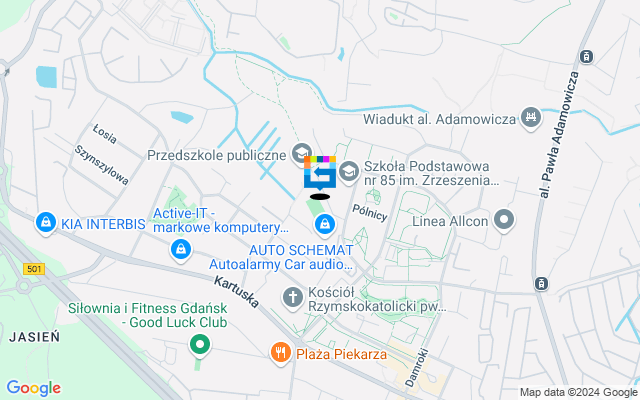Tap Siłownia i Fitness Gdańsk marker
The width and height of the screenshot is (640, 400).
(x=200, y=346)
